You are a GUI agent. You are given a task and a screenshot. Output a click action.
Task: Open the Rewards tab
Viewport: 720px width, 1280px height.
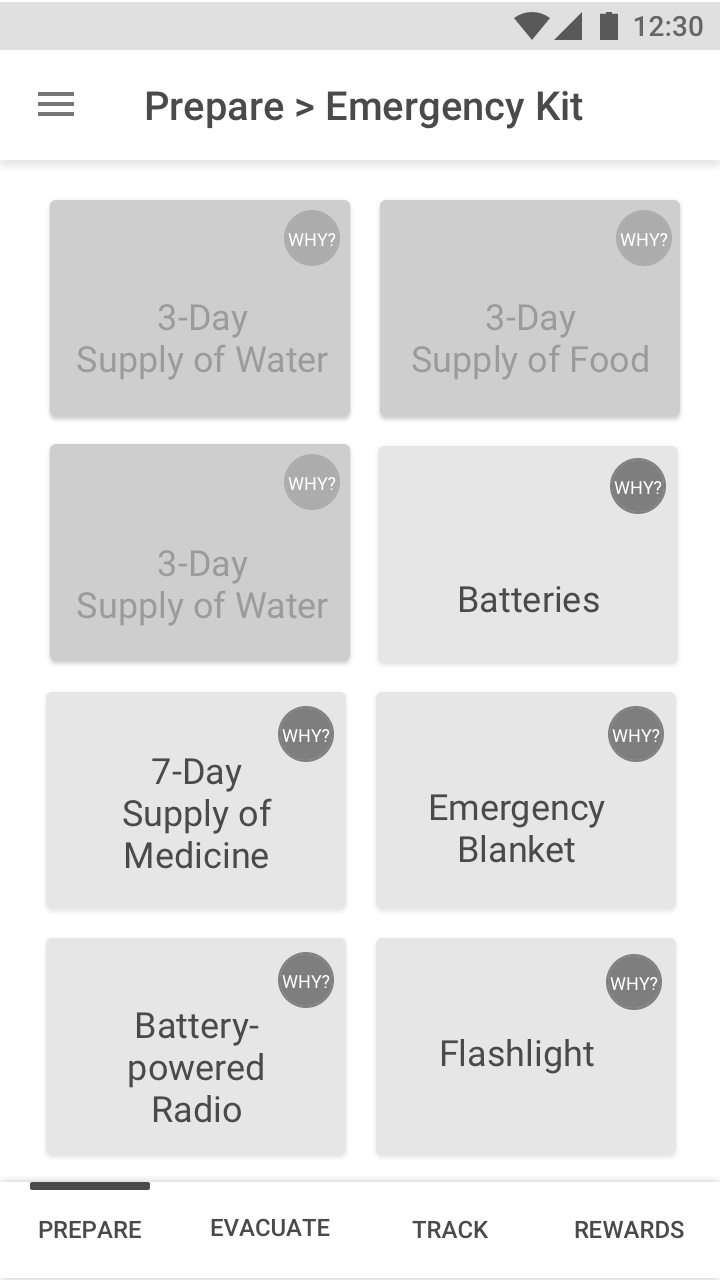click(x=629, y=1229)
